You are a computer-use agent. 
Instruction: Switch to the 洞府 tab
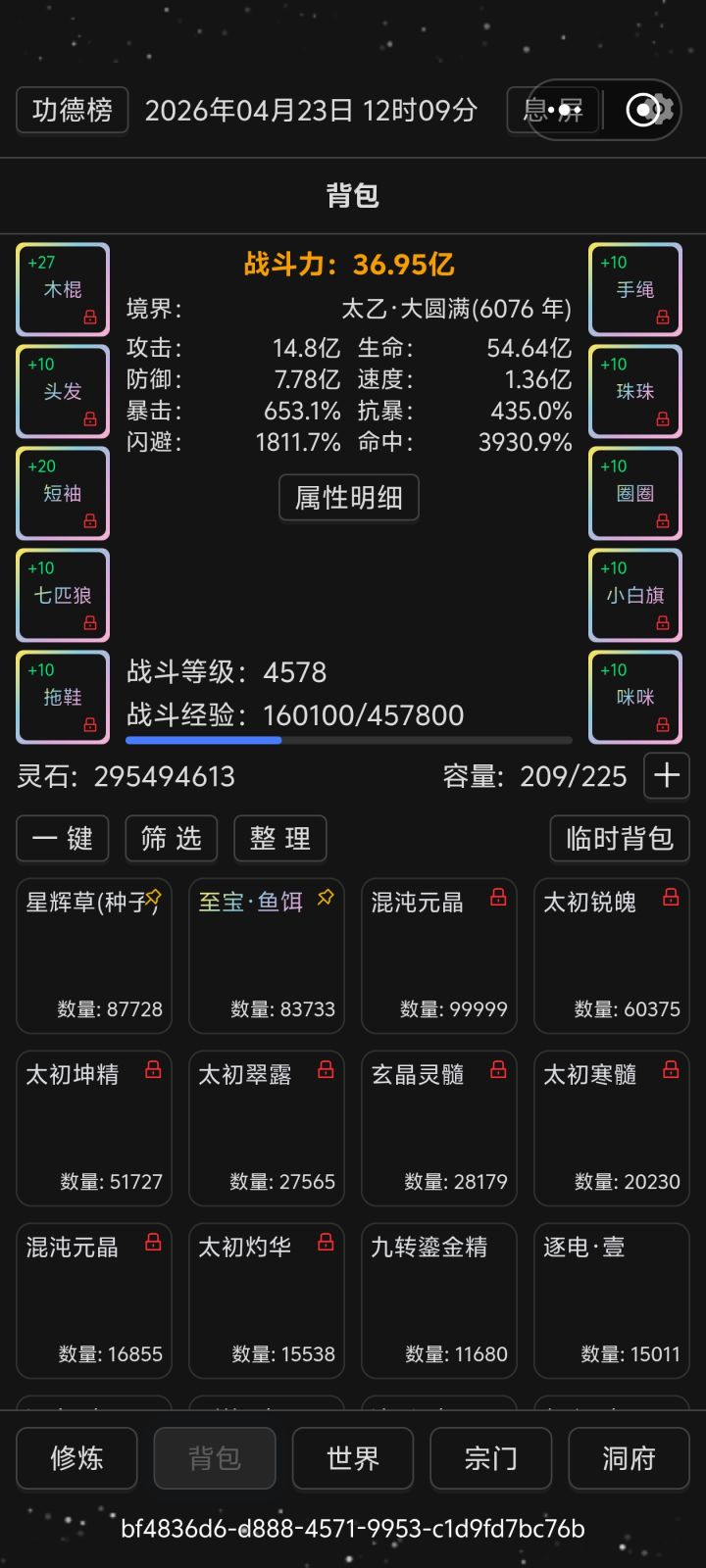pyautogui.click(x=630, y=1458)
